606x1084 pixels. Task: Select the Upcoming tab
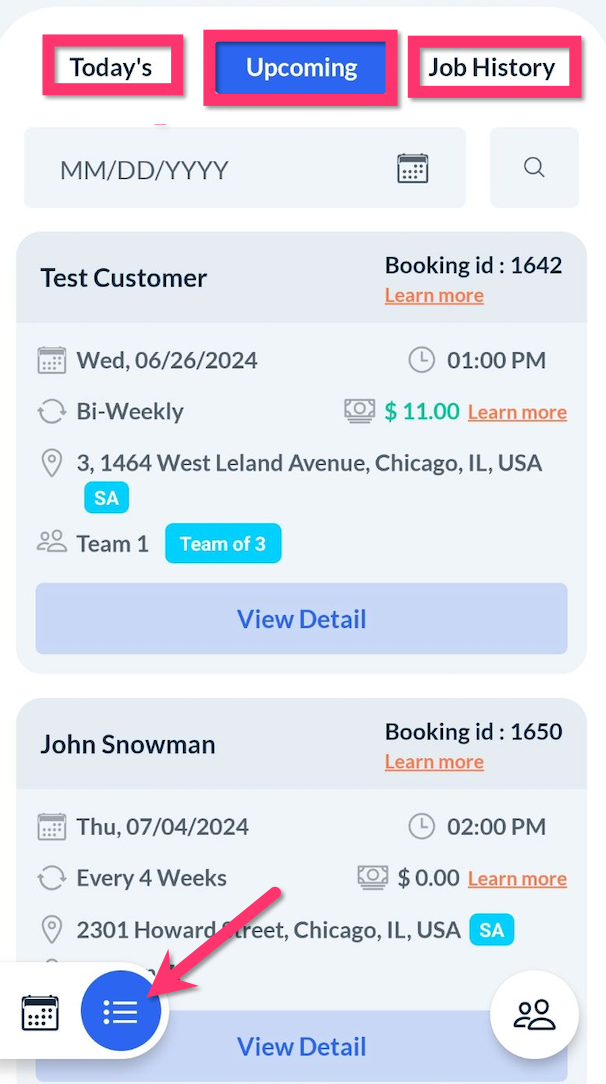(x=301, y=67)
